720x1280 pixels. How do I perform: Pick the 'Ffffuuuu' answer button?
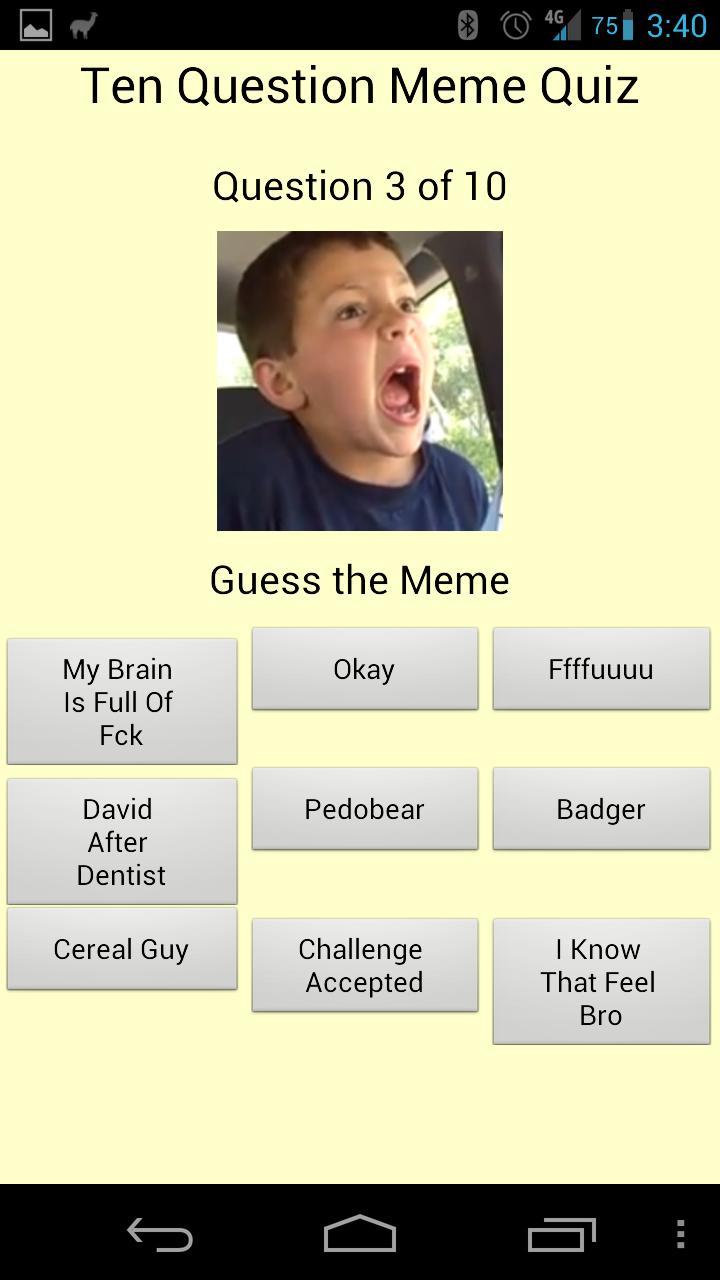[x=601, y=669]
